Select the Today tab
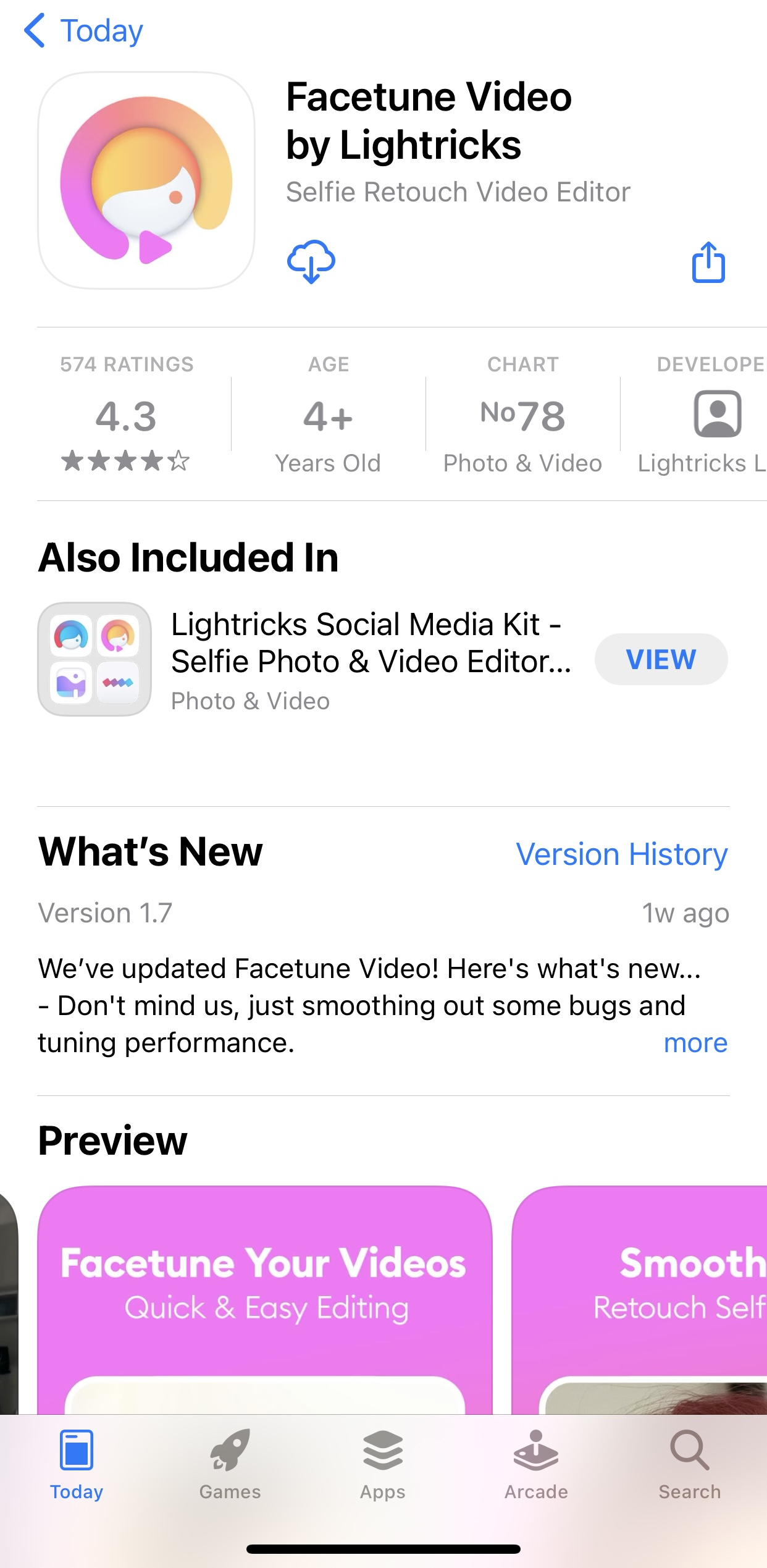This screenshot has height=1568, width=767. (x=77, y=1464)
